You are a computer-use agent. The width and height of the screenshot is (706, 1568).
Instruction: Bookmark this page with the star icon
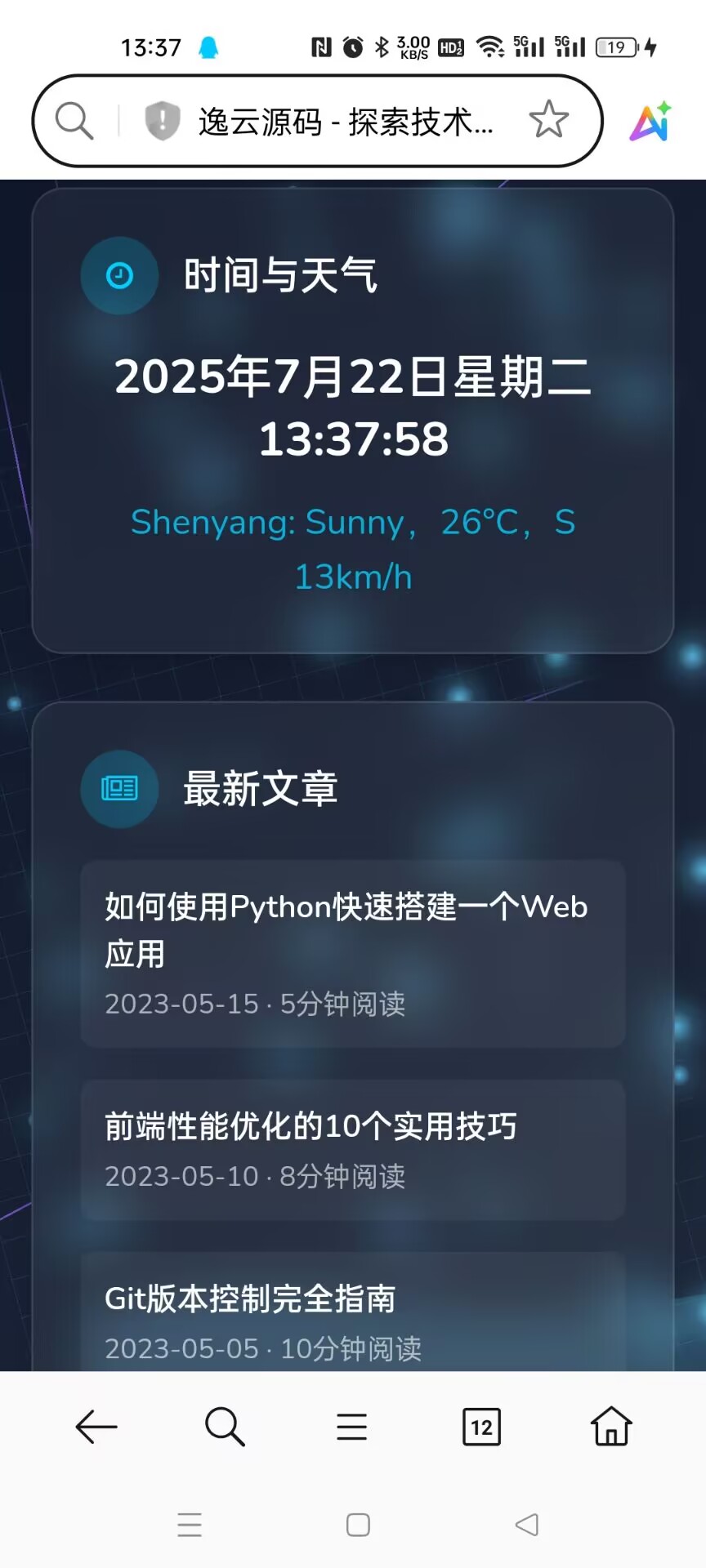pyautogui.click(x=549, y=120)
